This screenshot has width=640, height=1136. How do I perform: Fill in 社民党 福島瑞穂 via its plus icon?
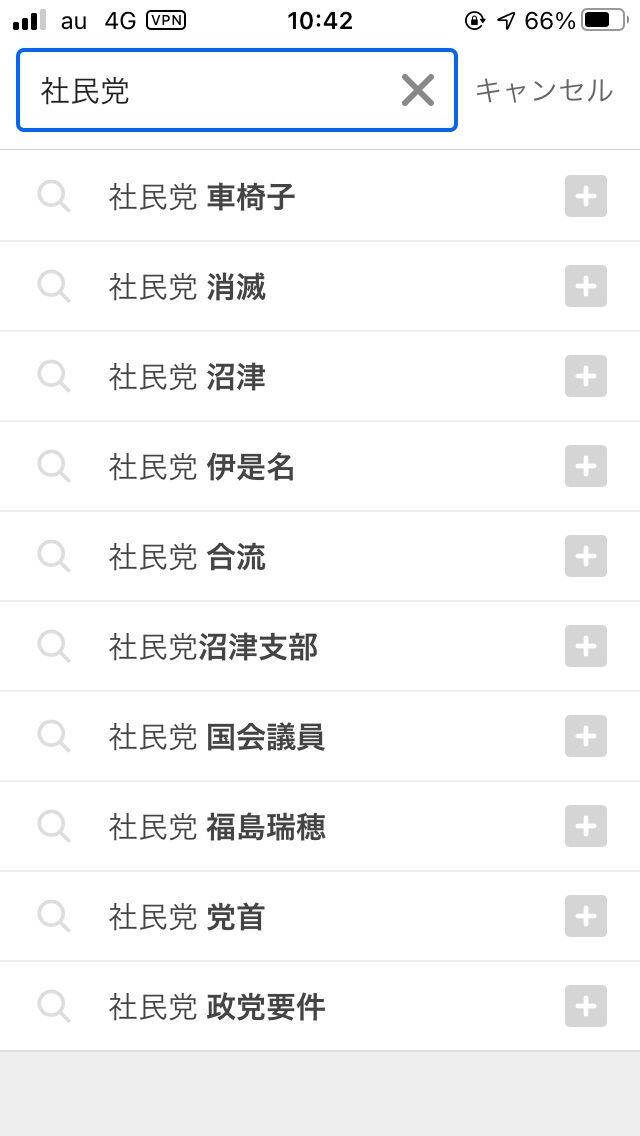[x=586, y=827]
